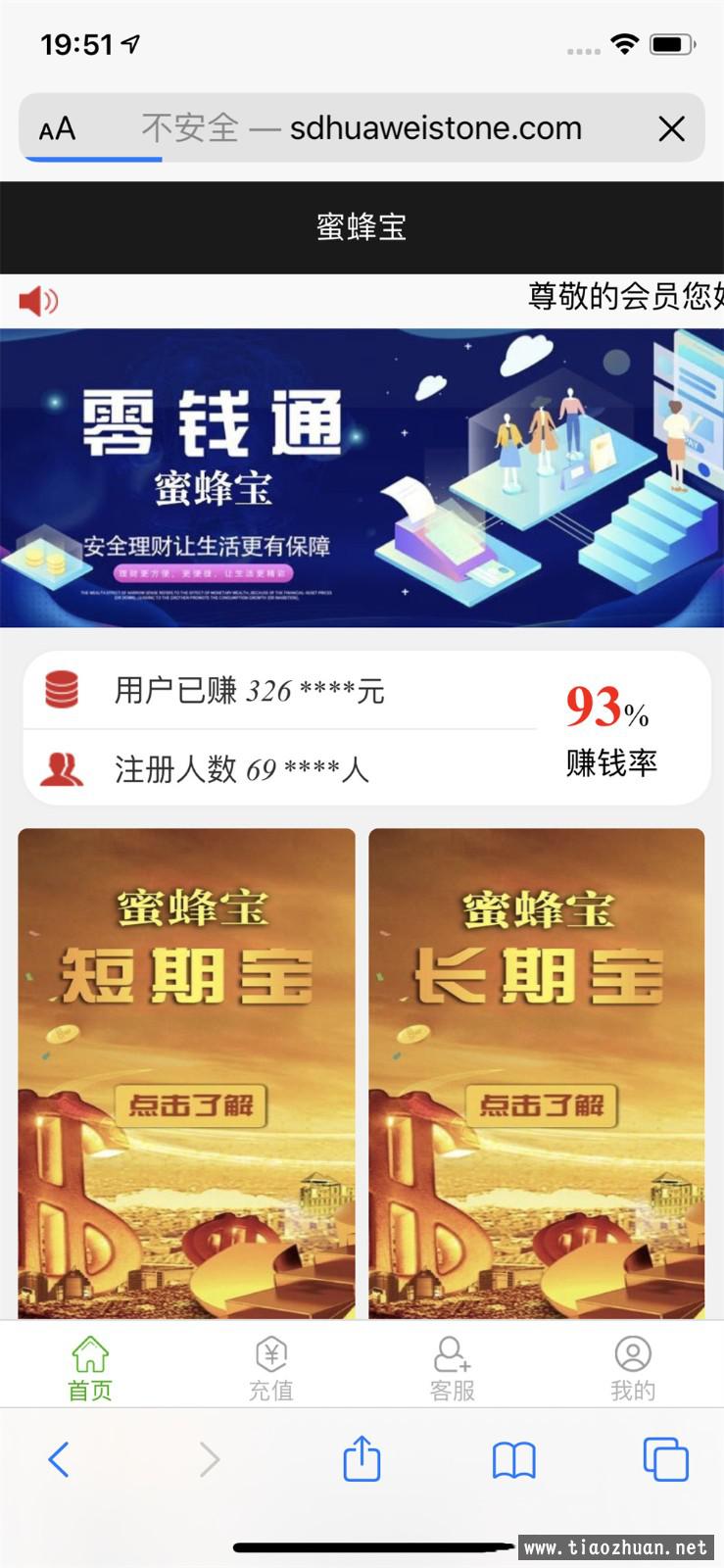Switch to the 首页 tab

pyautogui.click(x=90, y=1368)
